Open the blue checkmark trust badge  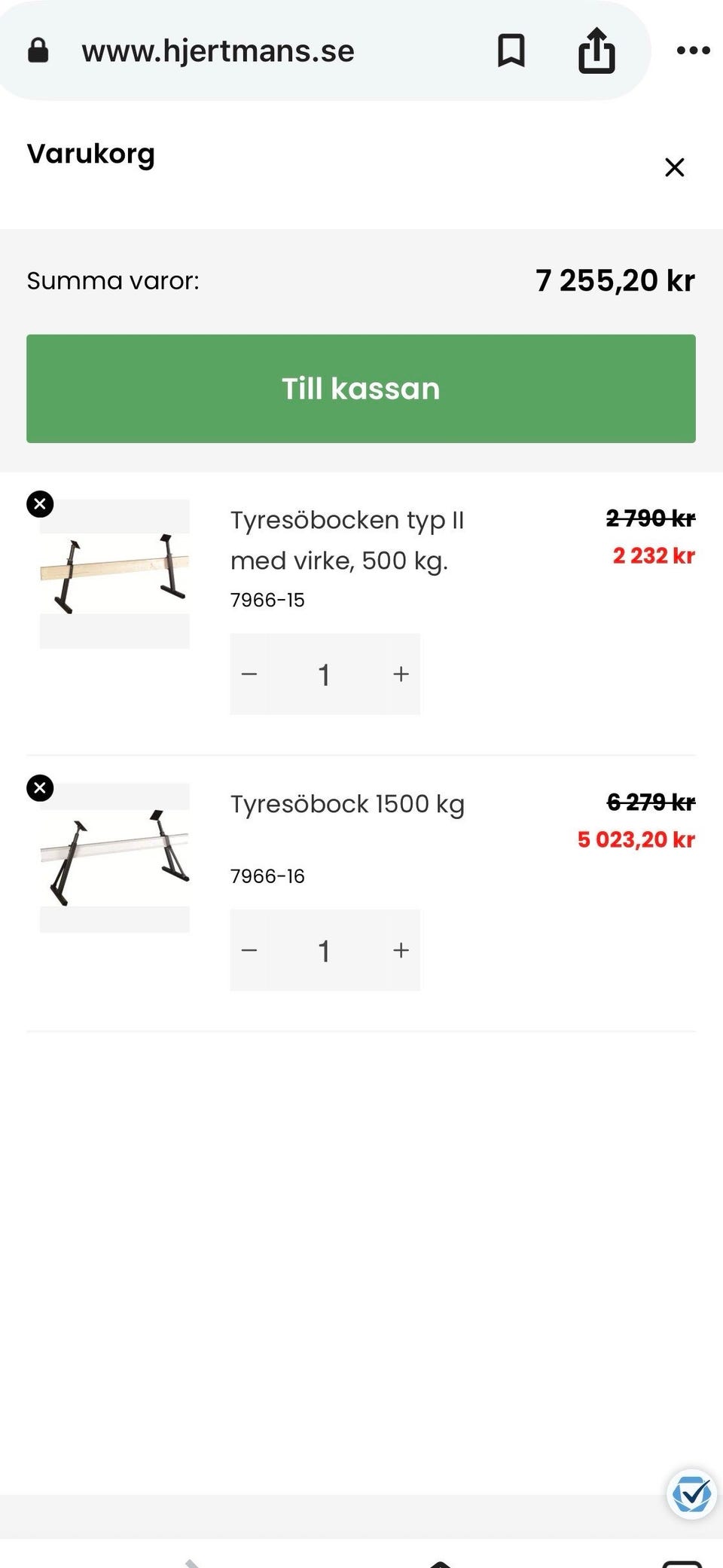(x=691, y=1494)
